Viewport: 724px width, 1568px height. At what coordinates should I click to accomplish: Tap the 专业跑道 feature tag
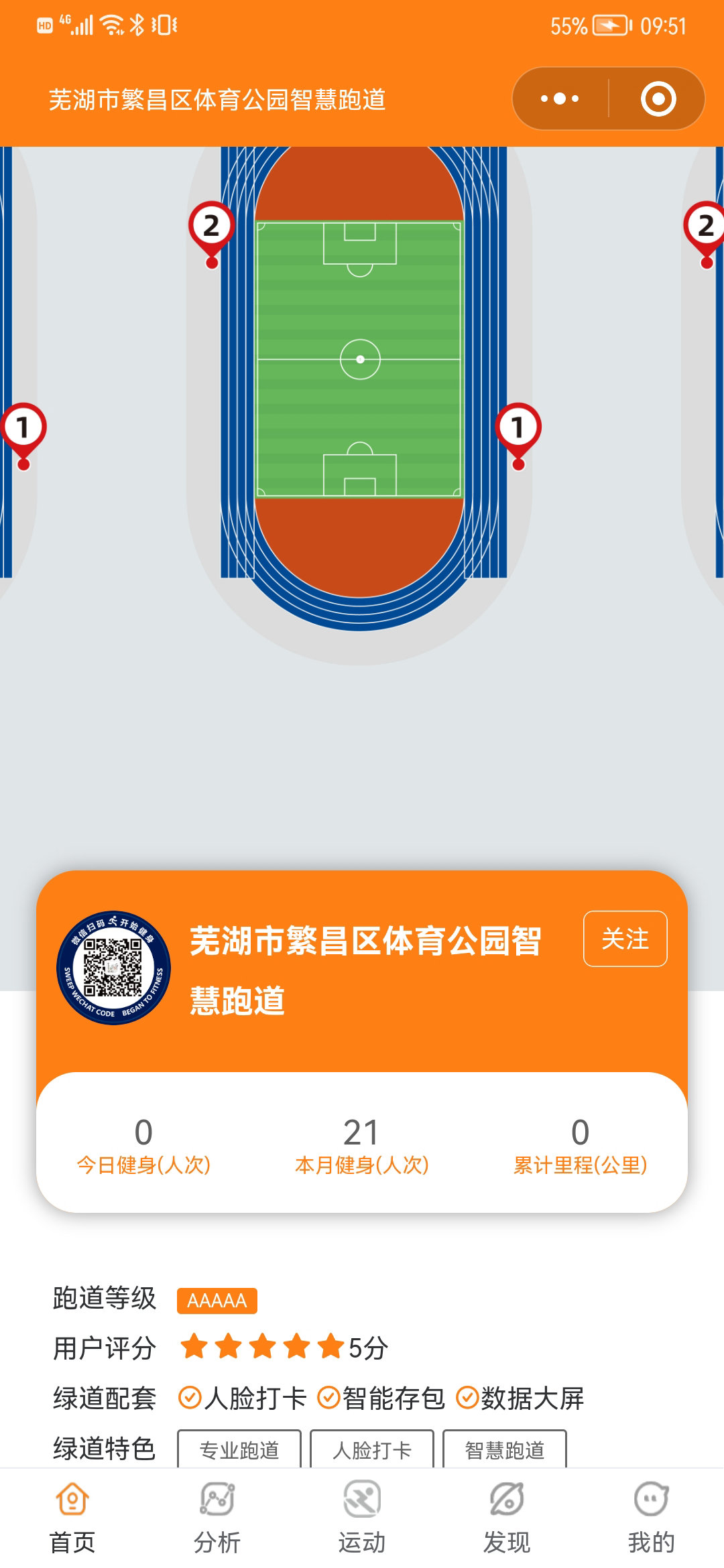pyautogui.click(x=239, y=1450)
